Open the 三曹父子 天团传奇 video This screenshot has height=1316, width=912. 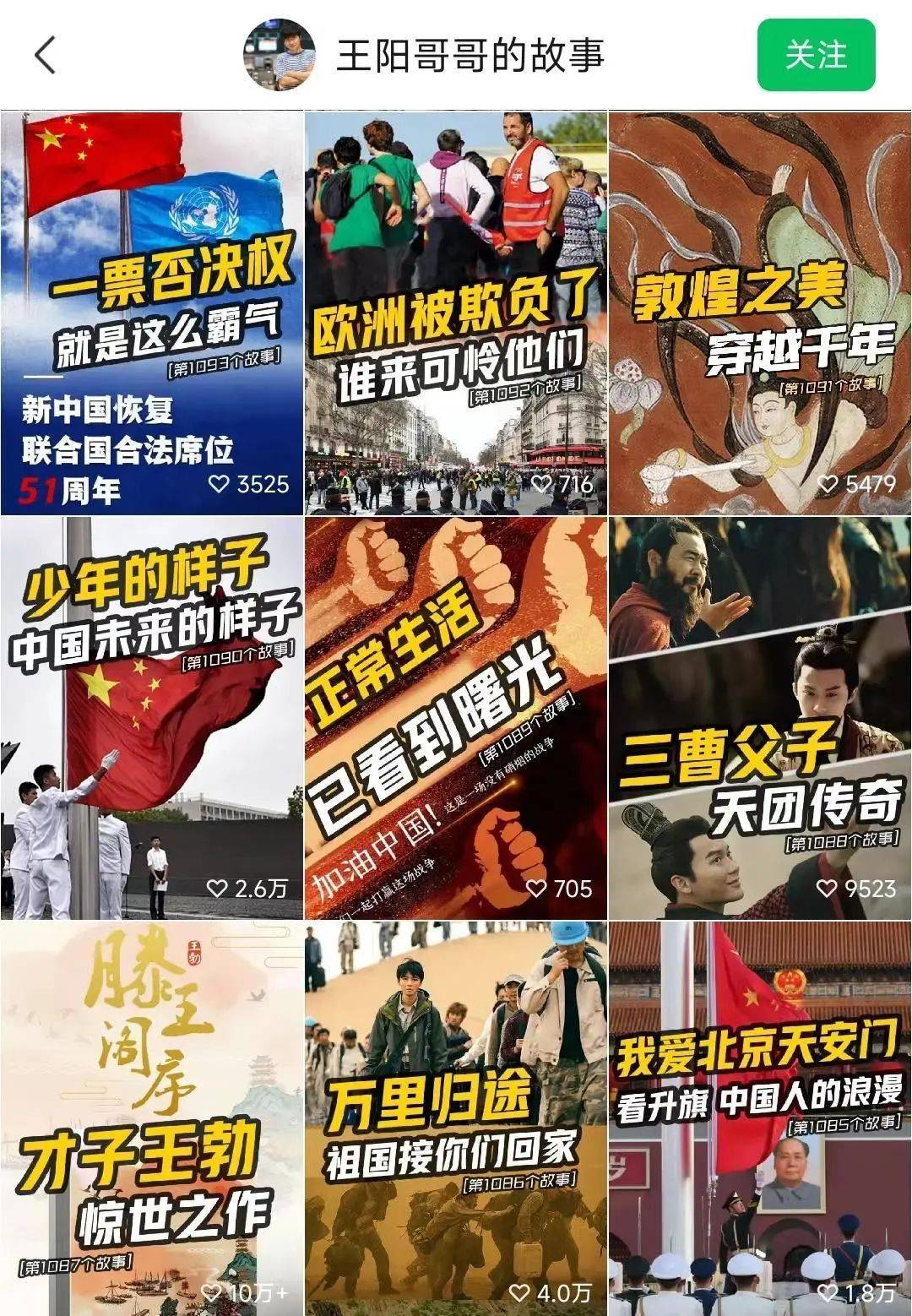[760, 718]
